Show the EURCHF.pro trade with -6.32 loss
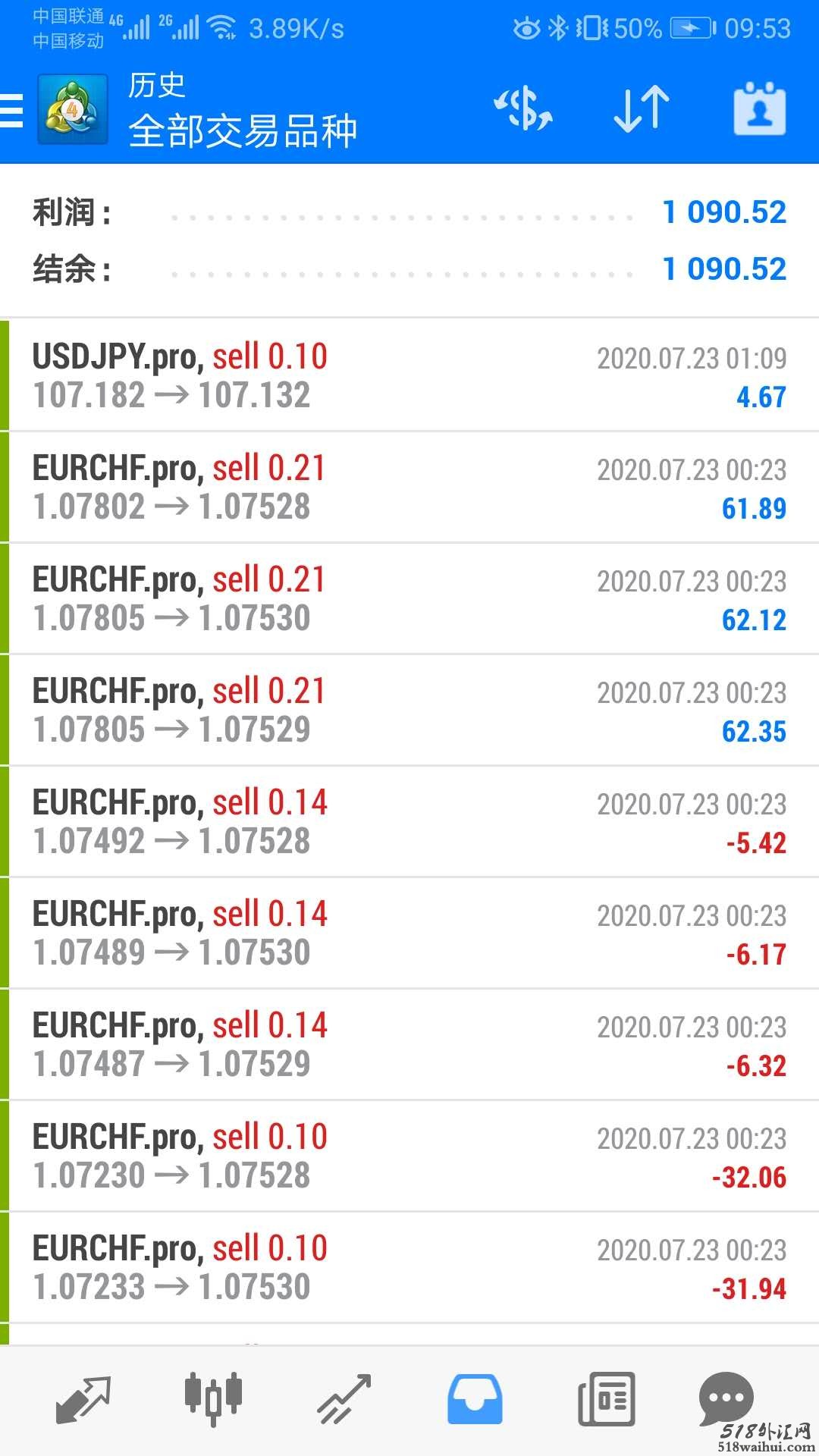 tap(409, 1044)
